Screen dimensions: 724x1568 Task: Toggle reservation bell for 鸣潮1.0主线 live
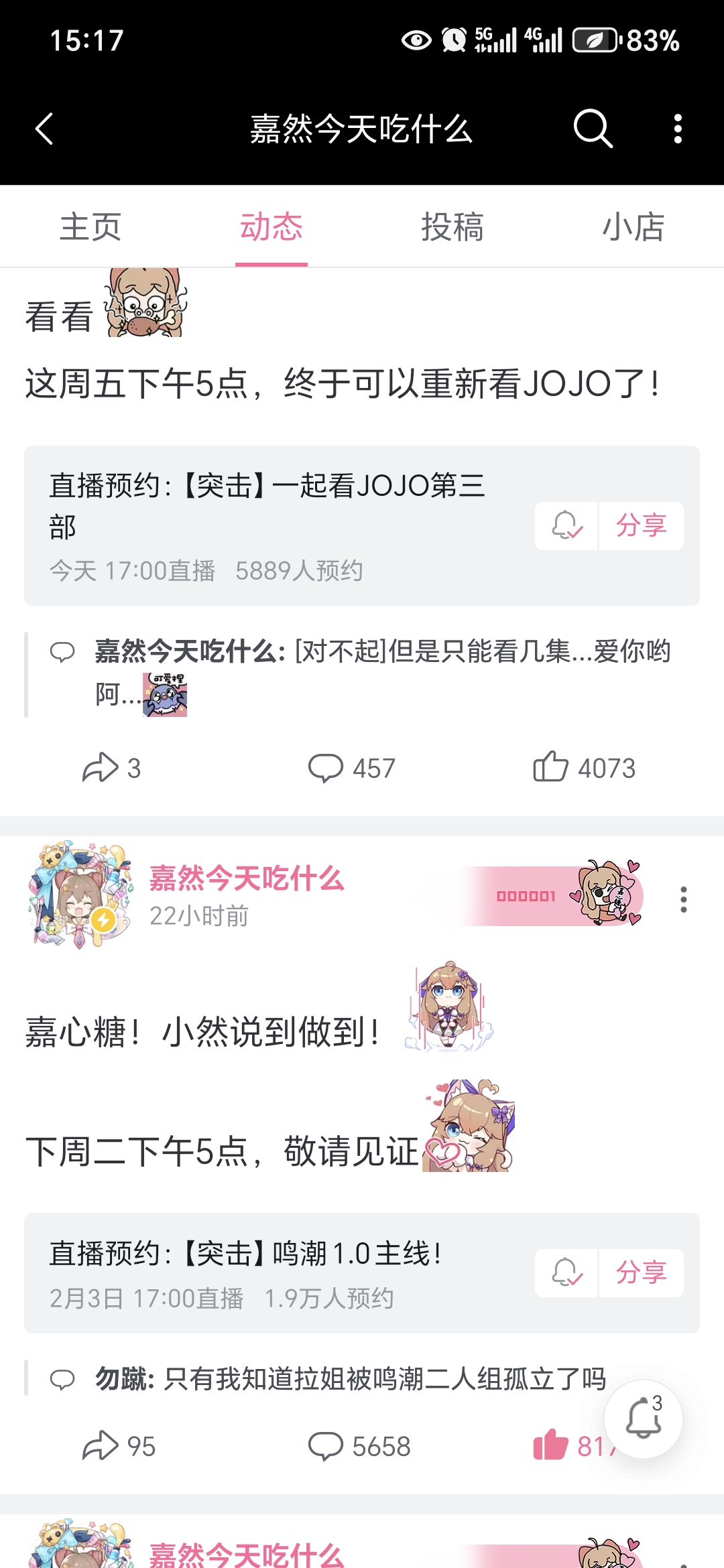[566, 1272]
